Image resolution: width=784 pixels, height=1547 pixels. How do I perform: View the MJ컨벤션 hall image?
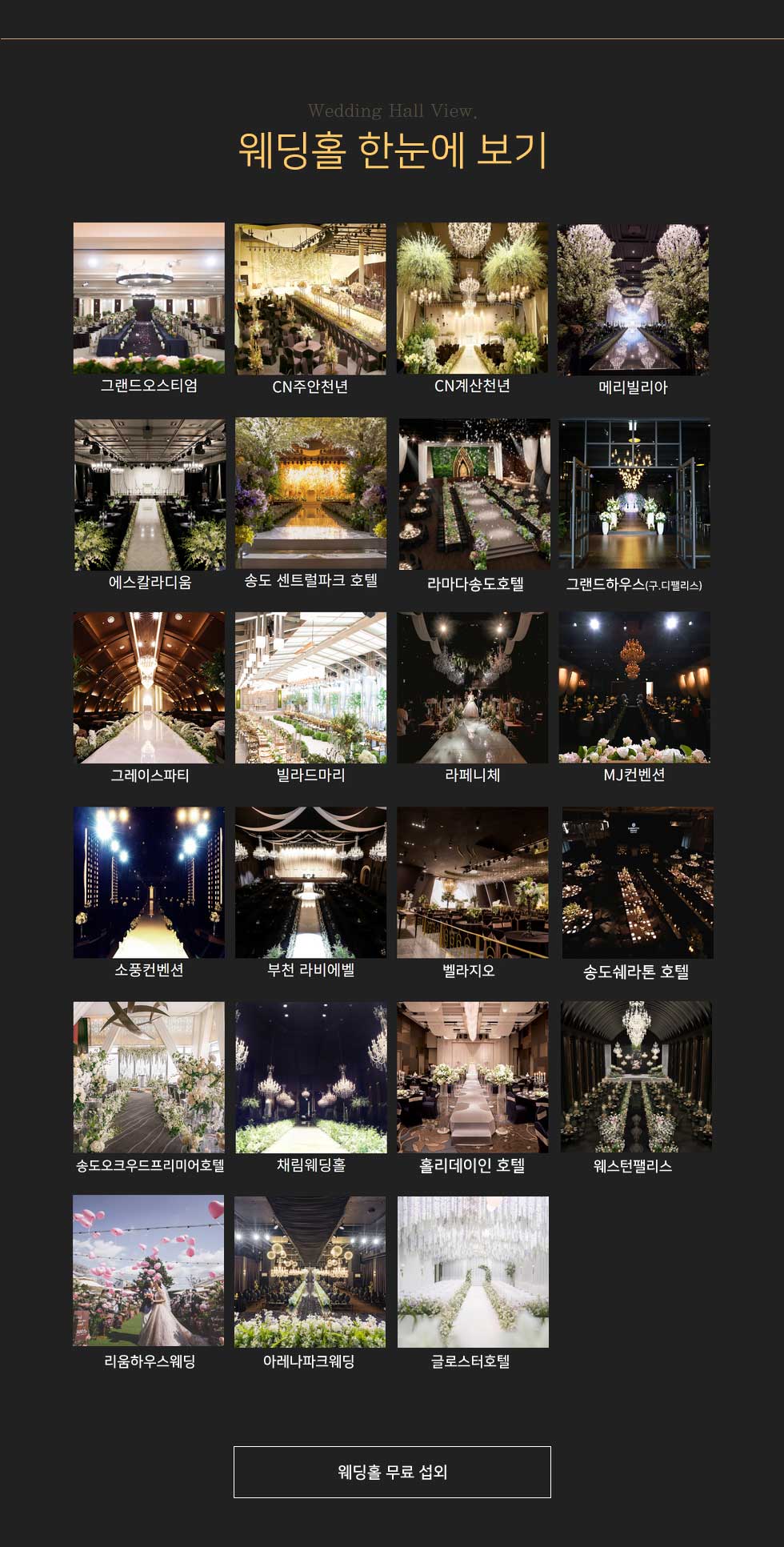pyautogui.click(x=634, y=687)
